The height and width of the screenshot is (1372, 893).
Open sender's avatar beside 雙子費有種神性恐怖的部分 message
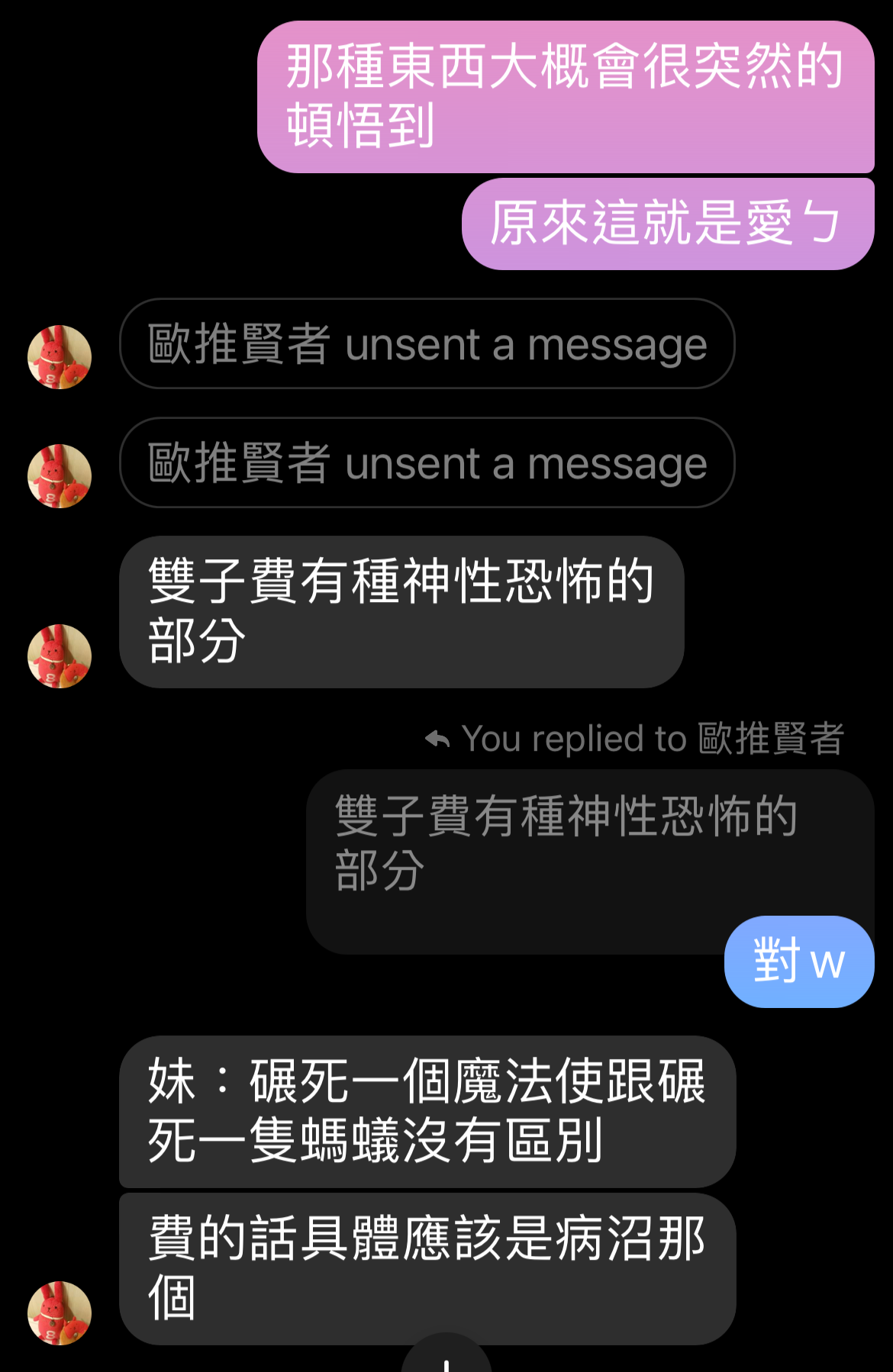point(60,655)
